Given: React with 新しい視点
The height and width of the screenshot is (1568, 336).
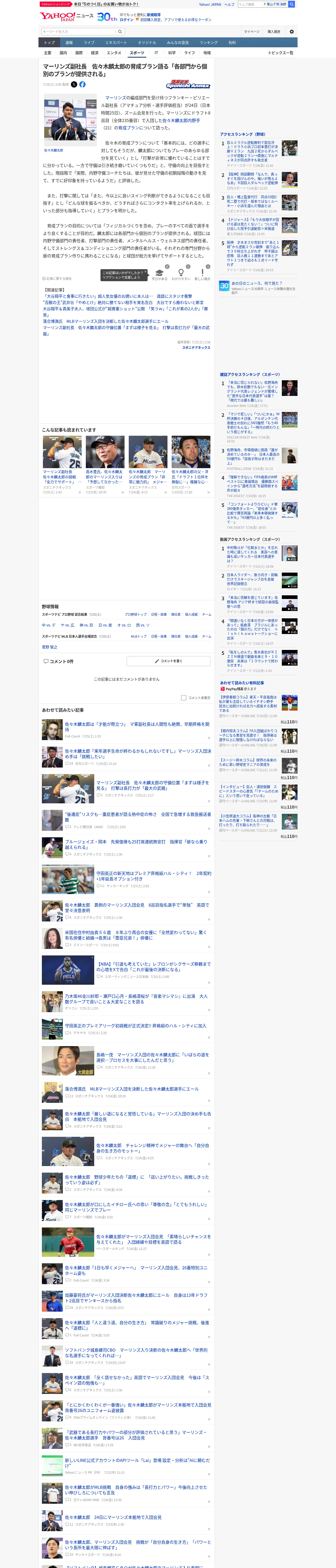Looking at the screenshot, I should [203, 274].
